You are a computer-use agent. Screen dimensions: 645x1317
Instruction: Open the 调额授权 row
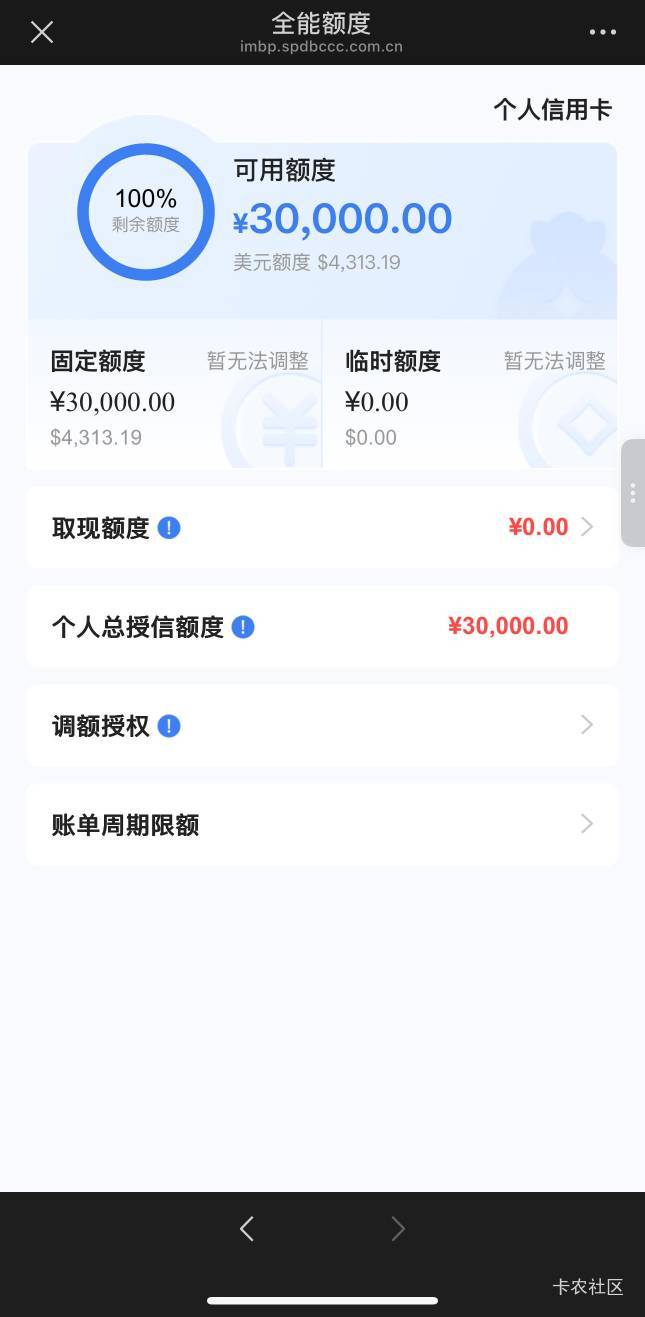pos(322,726)
